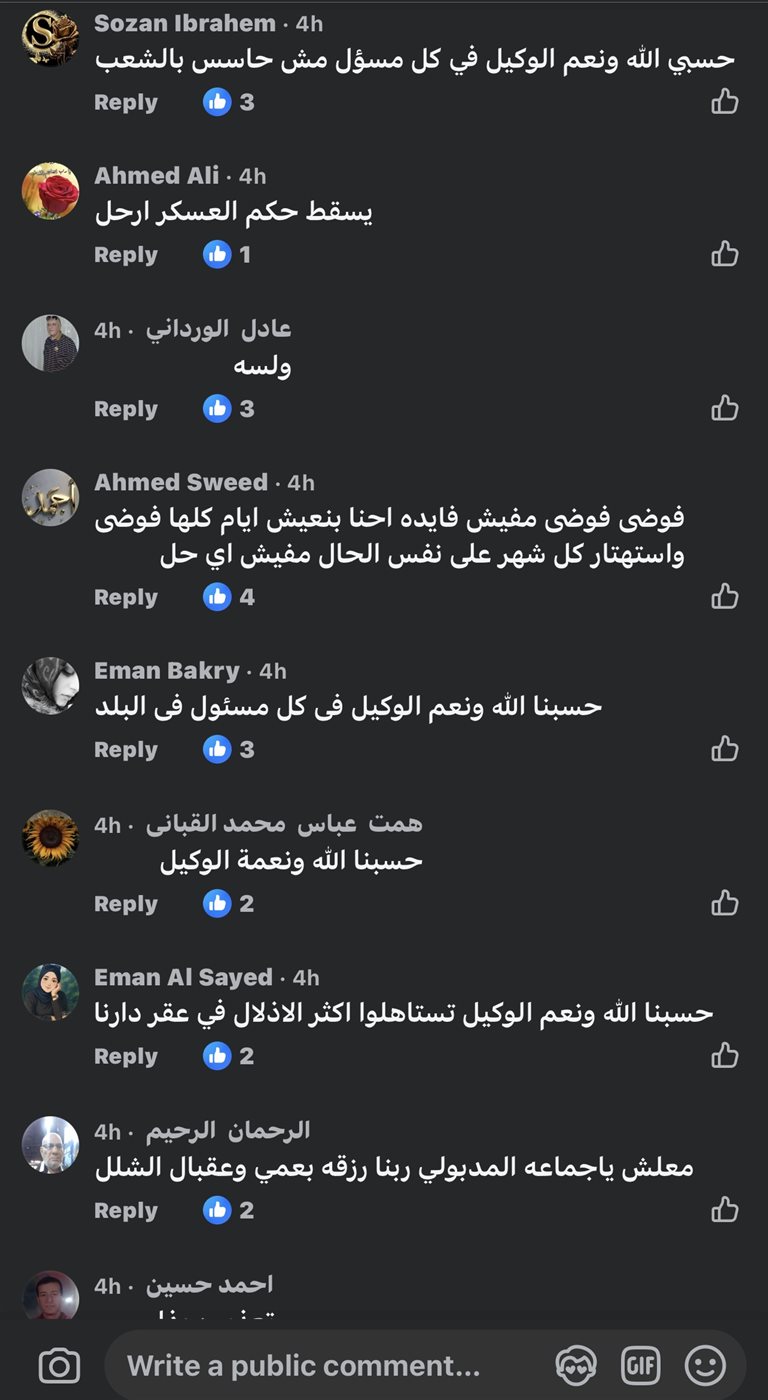Image resolution: width=768 pixels, height=1400 pixels.
Task: Like Eman Al Sayed's comment
Action: [x=725, y=1055]
